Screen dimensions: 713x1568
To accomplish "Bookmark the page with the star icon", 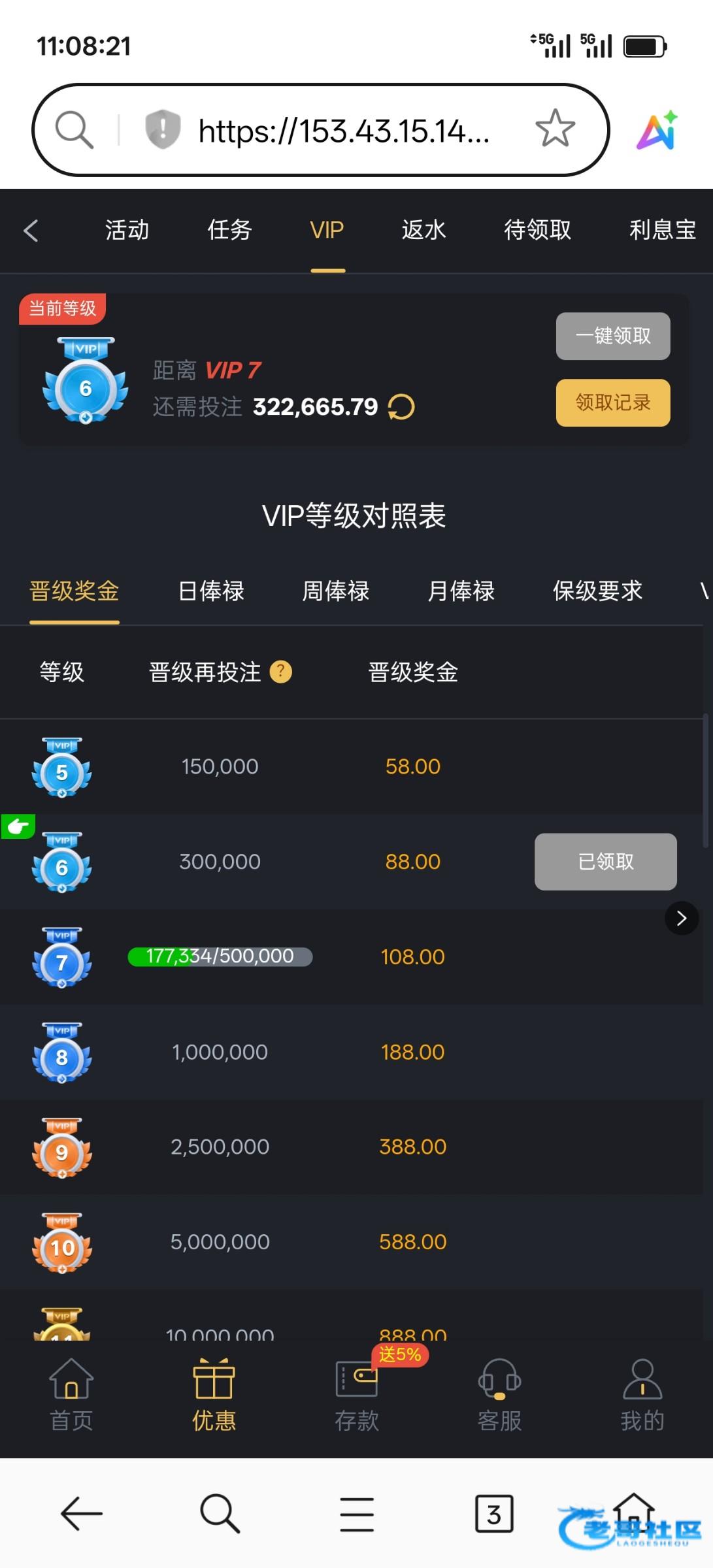I will 555,128.
